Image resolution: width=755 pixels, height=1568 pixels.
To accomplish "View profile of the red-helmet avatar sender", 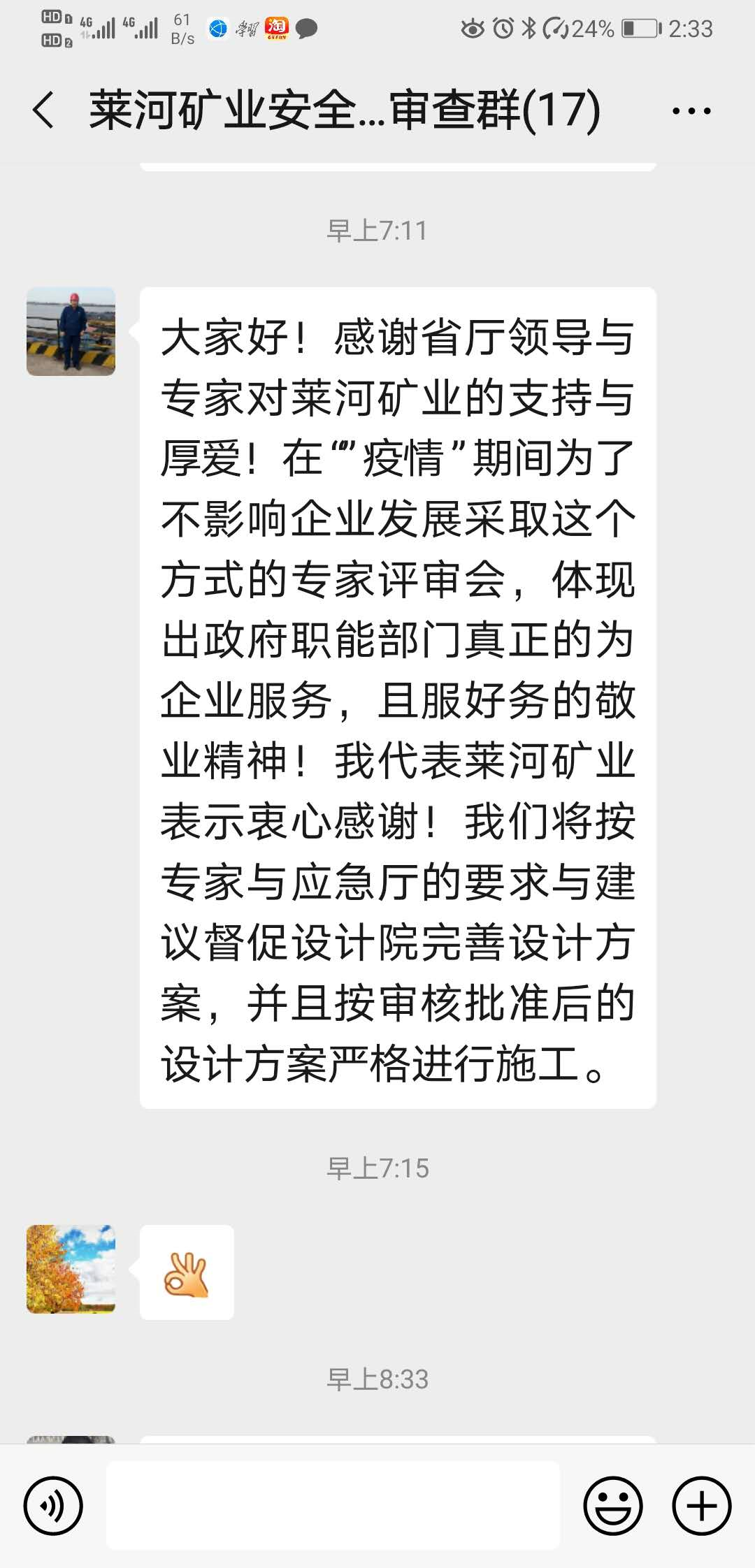I will pos(71,331).
